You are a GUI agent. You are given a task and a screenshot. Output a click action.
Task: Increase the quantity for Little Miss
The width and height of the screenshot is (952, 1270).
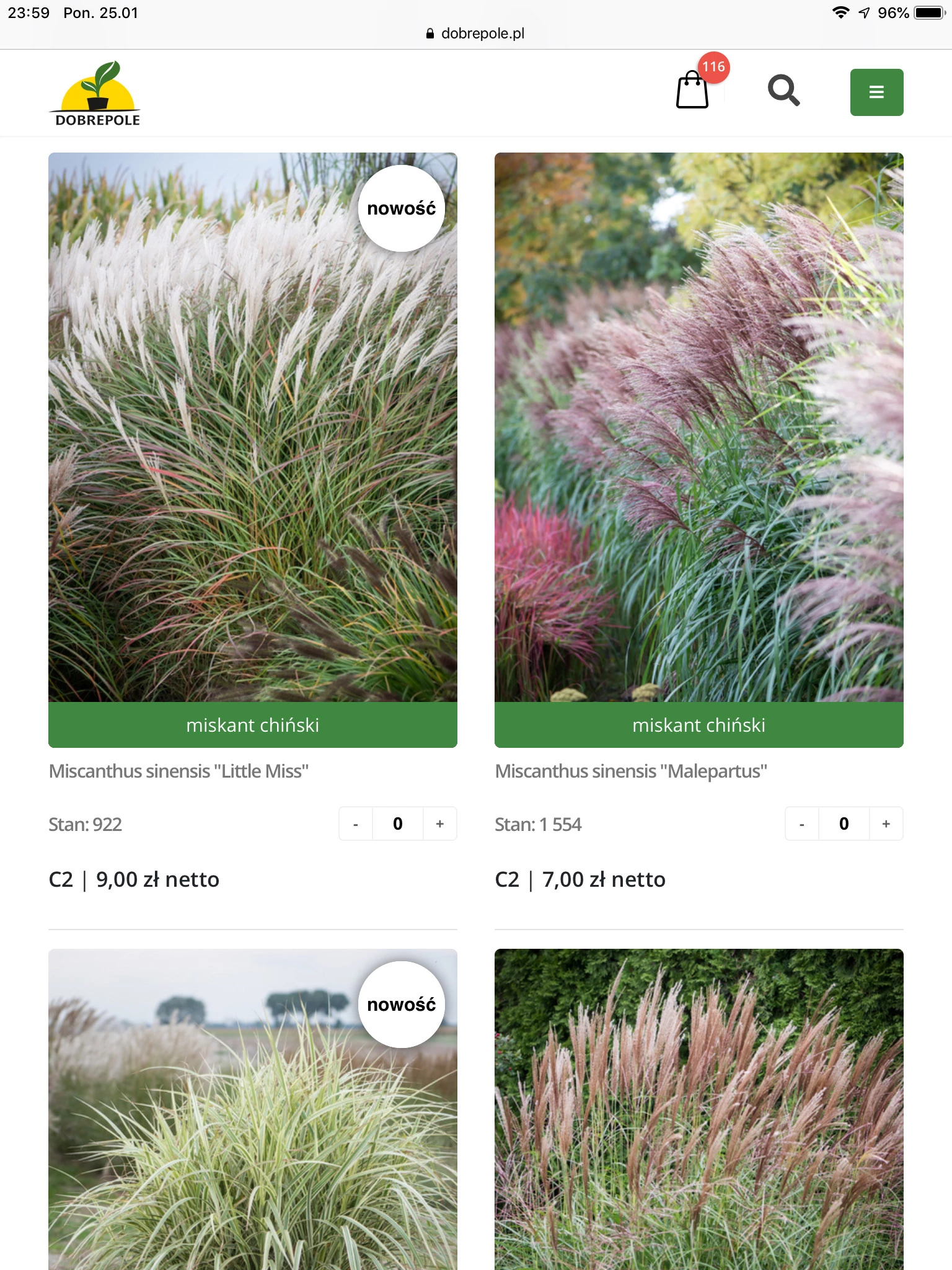(440, 824)
